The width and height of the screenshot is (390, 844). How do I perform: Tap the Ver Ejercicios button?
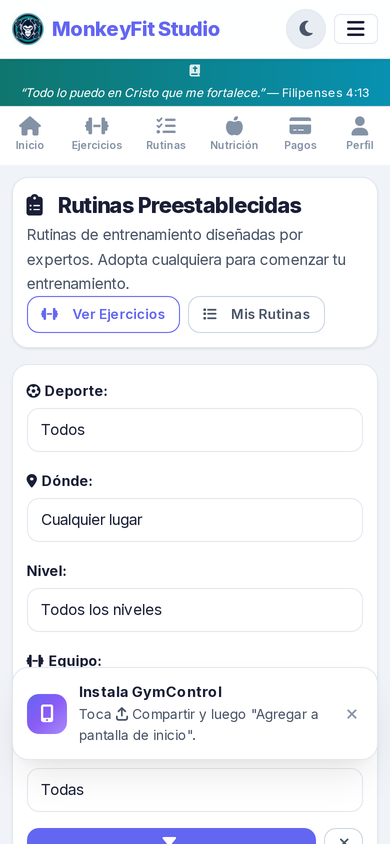(x=103, y=314)
